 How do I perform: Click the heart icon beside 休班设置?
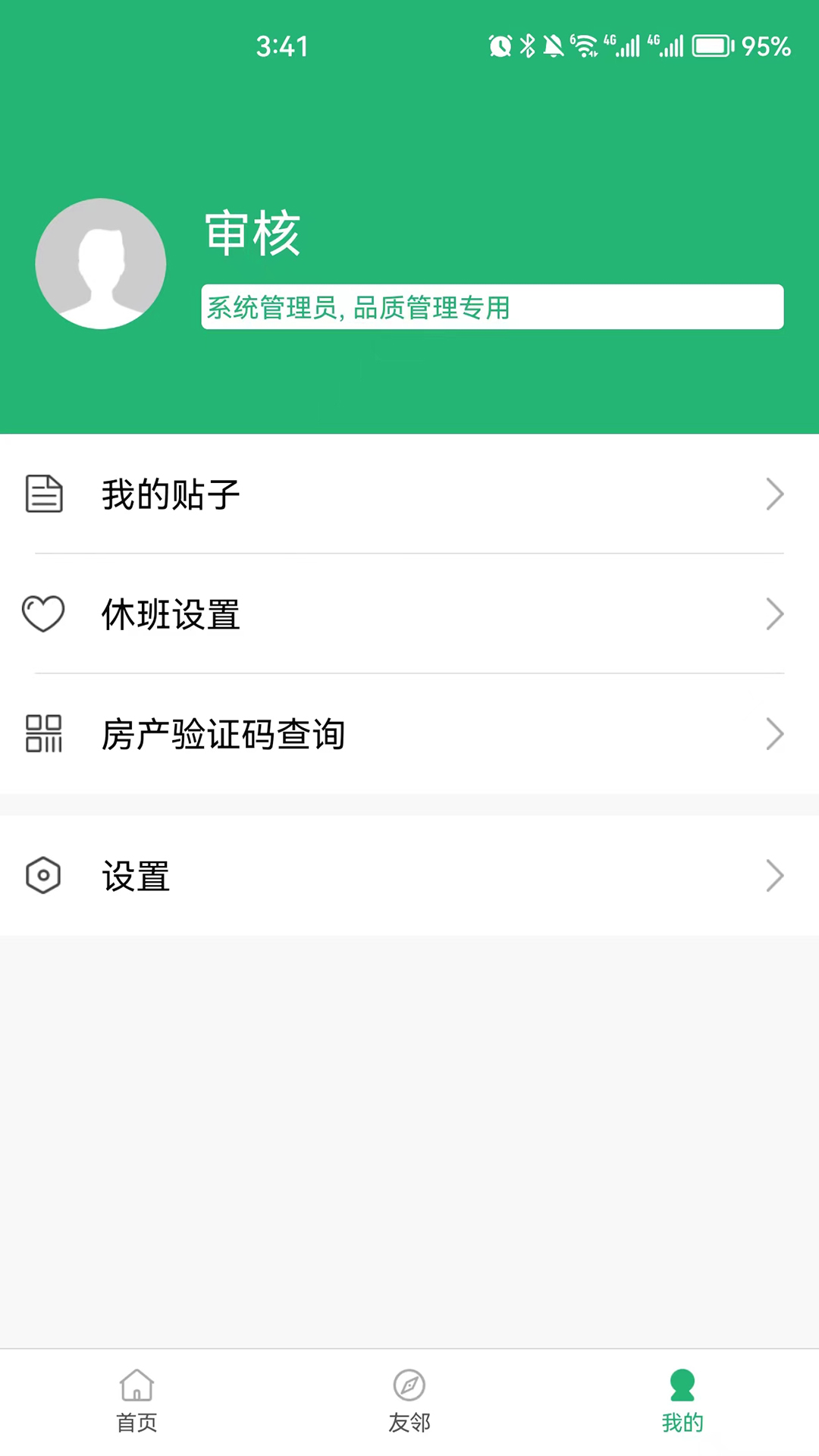pos(43,613)
